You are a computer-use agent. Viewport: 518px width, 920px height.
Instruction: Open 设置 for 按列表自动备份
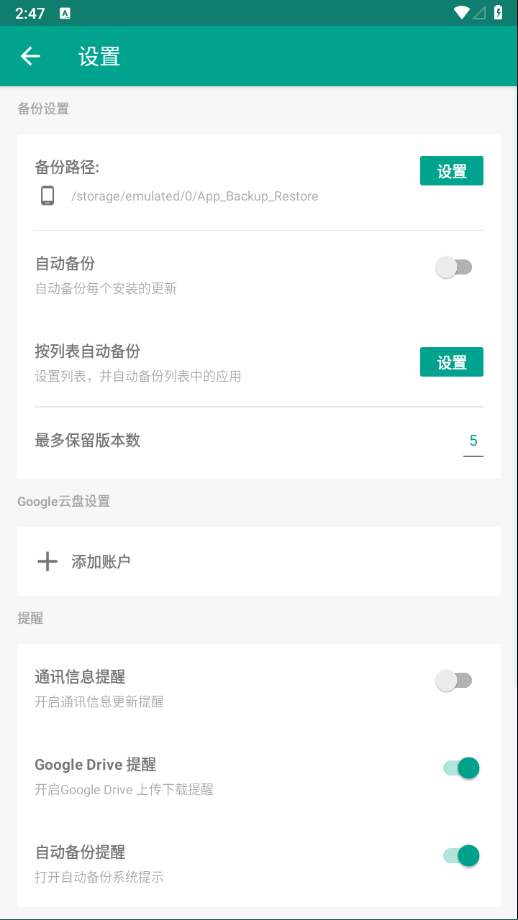(451, 362)
